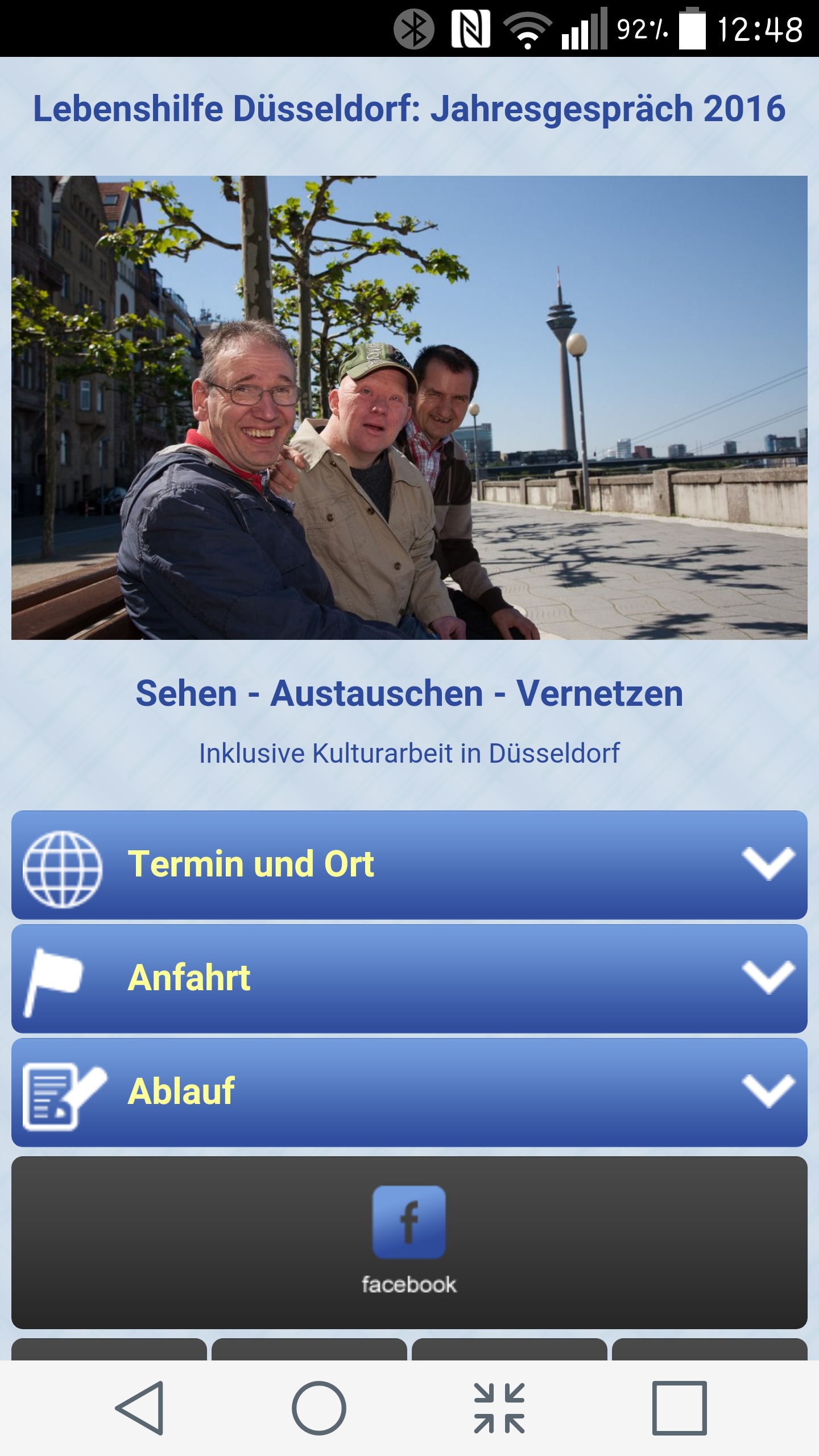Go to the home screen
This screenshot has width=819, height=1456.
[x=318, y=1408]
